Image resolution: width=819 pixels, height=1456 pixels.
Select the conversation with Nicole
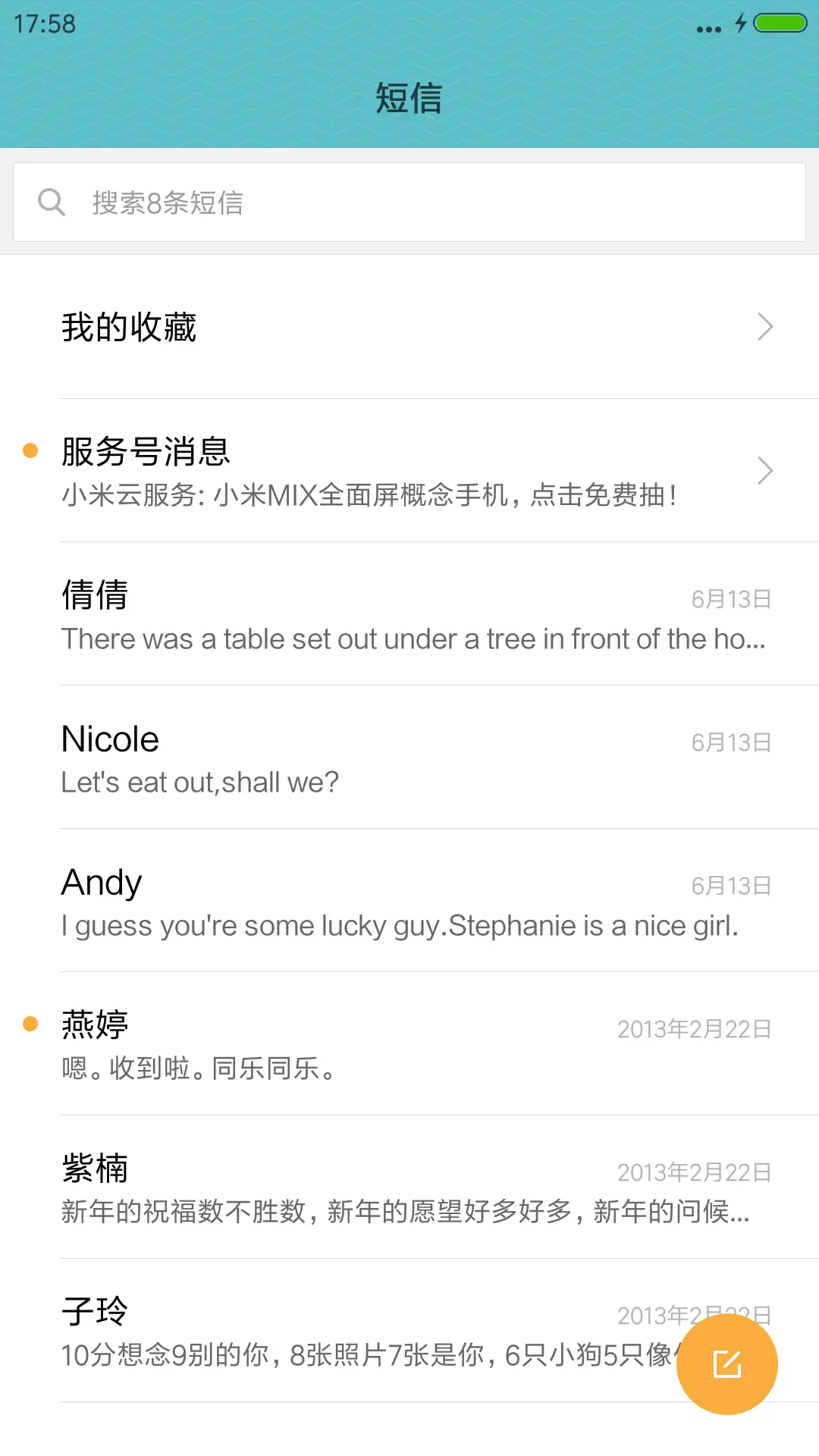pyautogui.click(x=409, y=758)
